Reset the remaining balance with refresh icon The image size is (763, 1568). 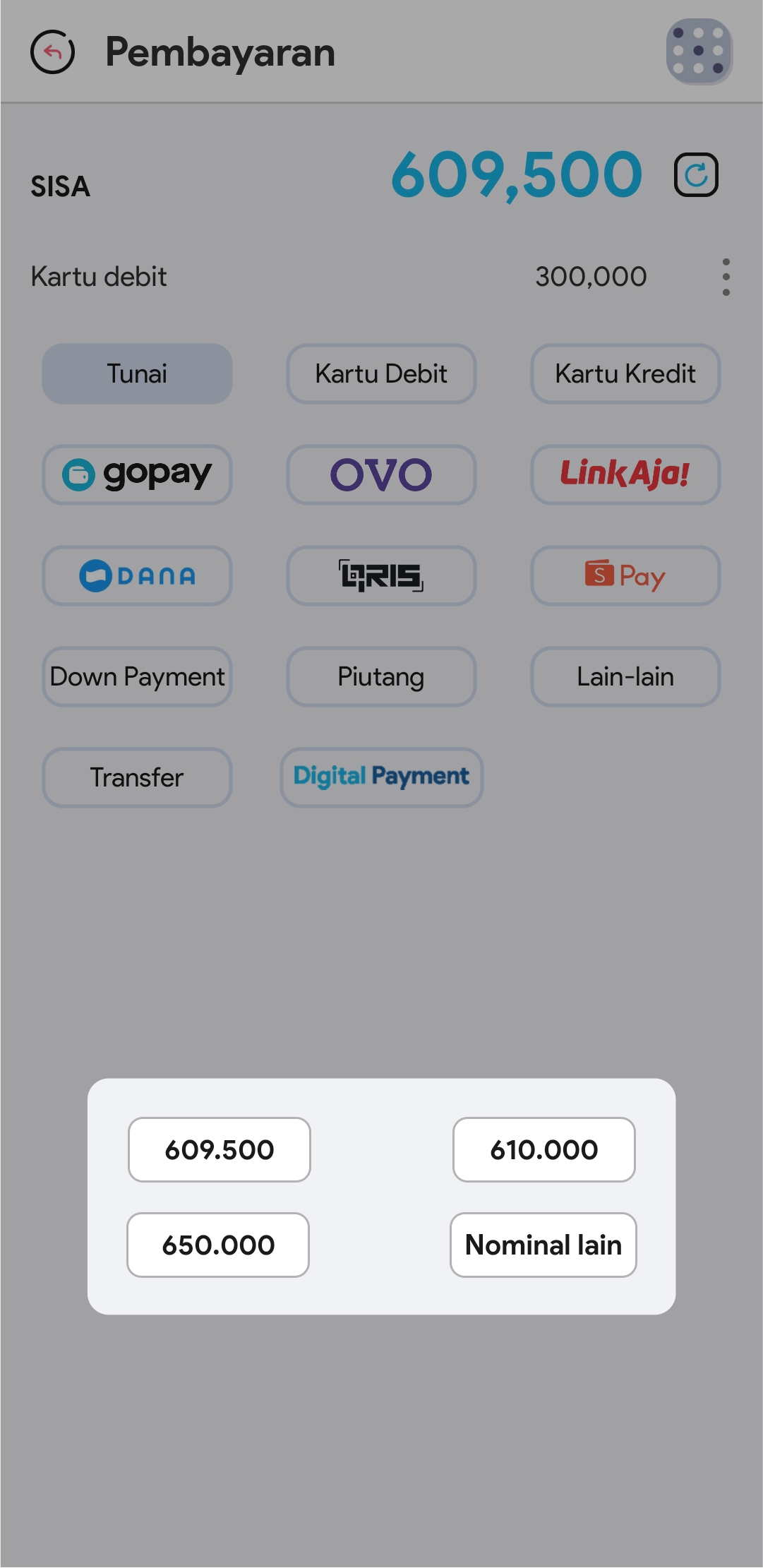coord(696,174)
